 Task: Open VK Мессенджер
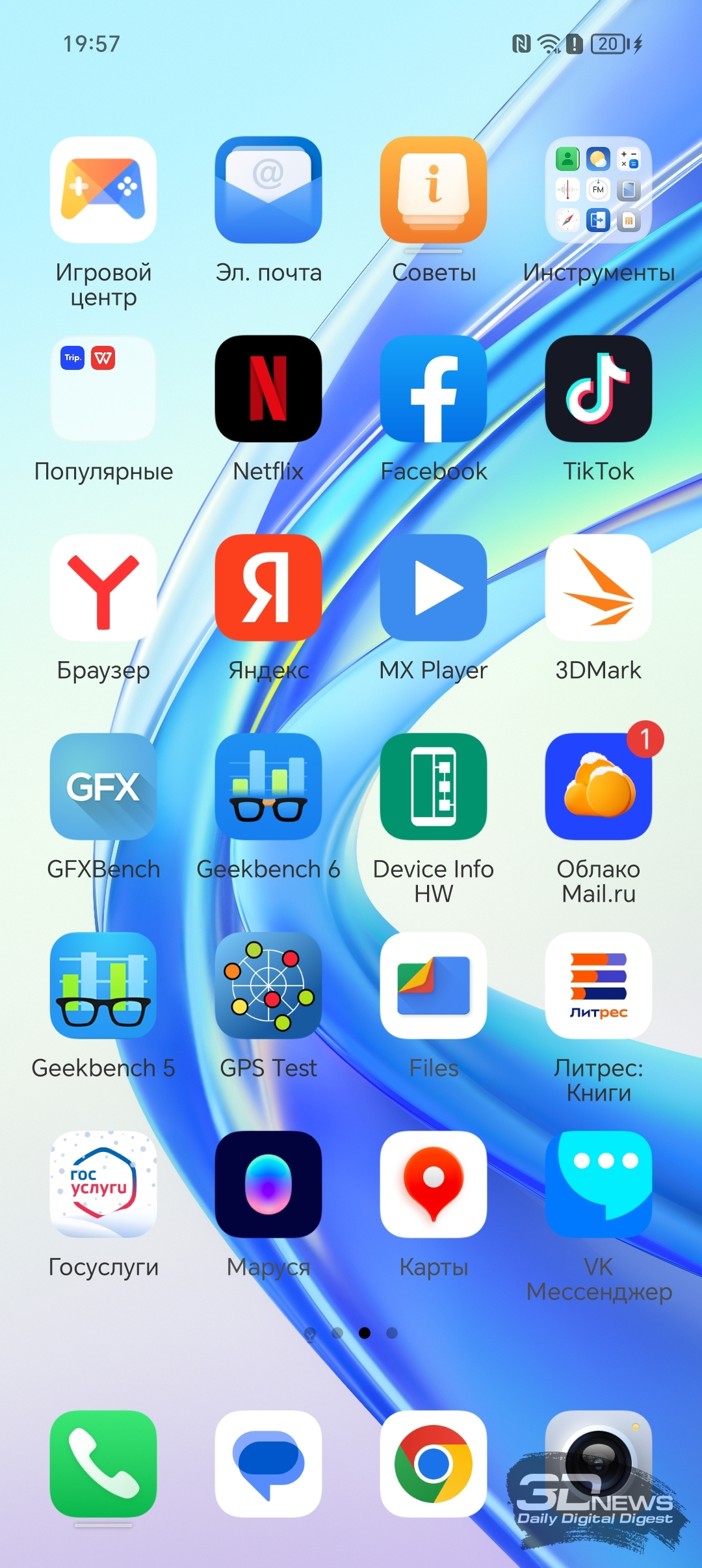(599, 1184)
